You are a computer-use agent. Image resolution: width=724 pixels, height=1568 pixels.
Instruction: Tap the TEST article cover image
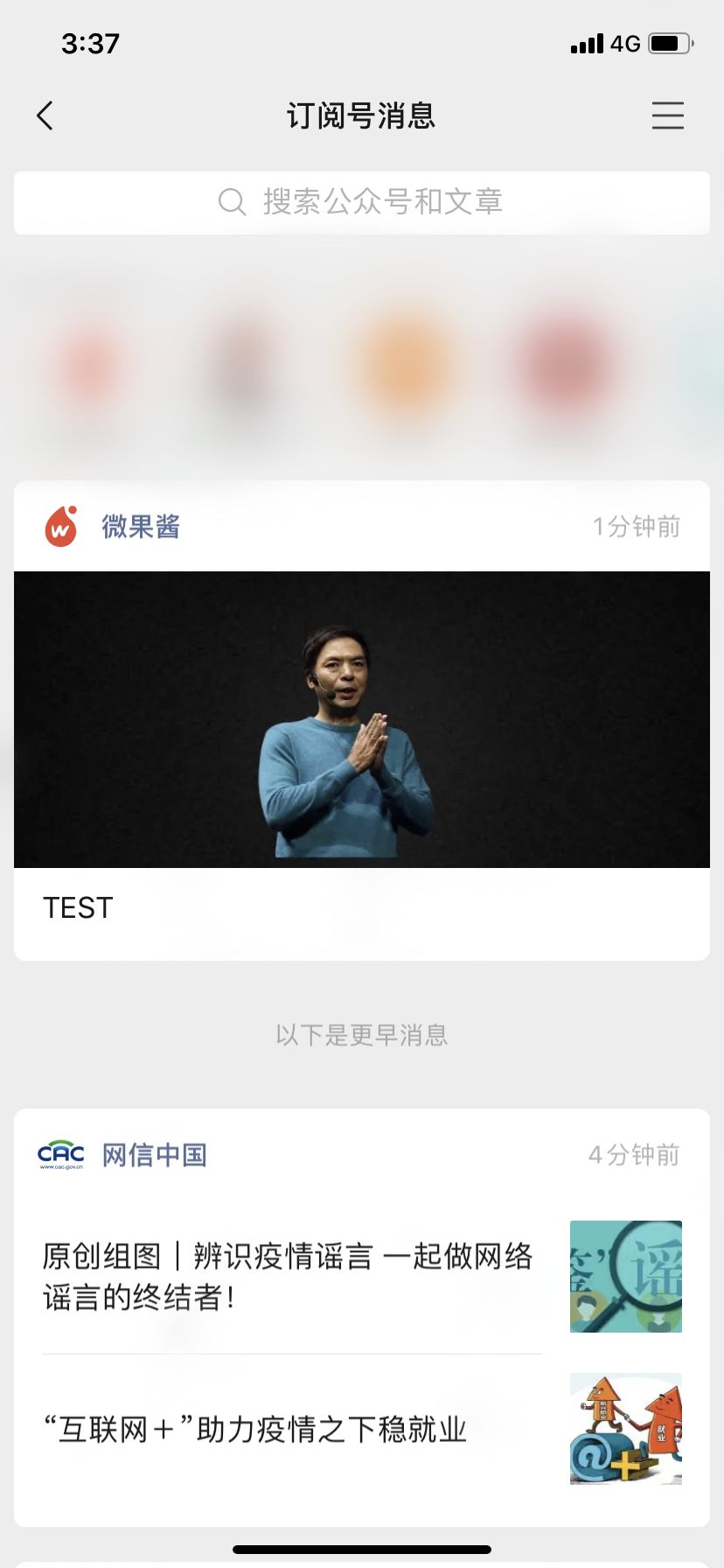[361, 718]
